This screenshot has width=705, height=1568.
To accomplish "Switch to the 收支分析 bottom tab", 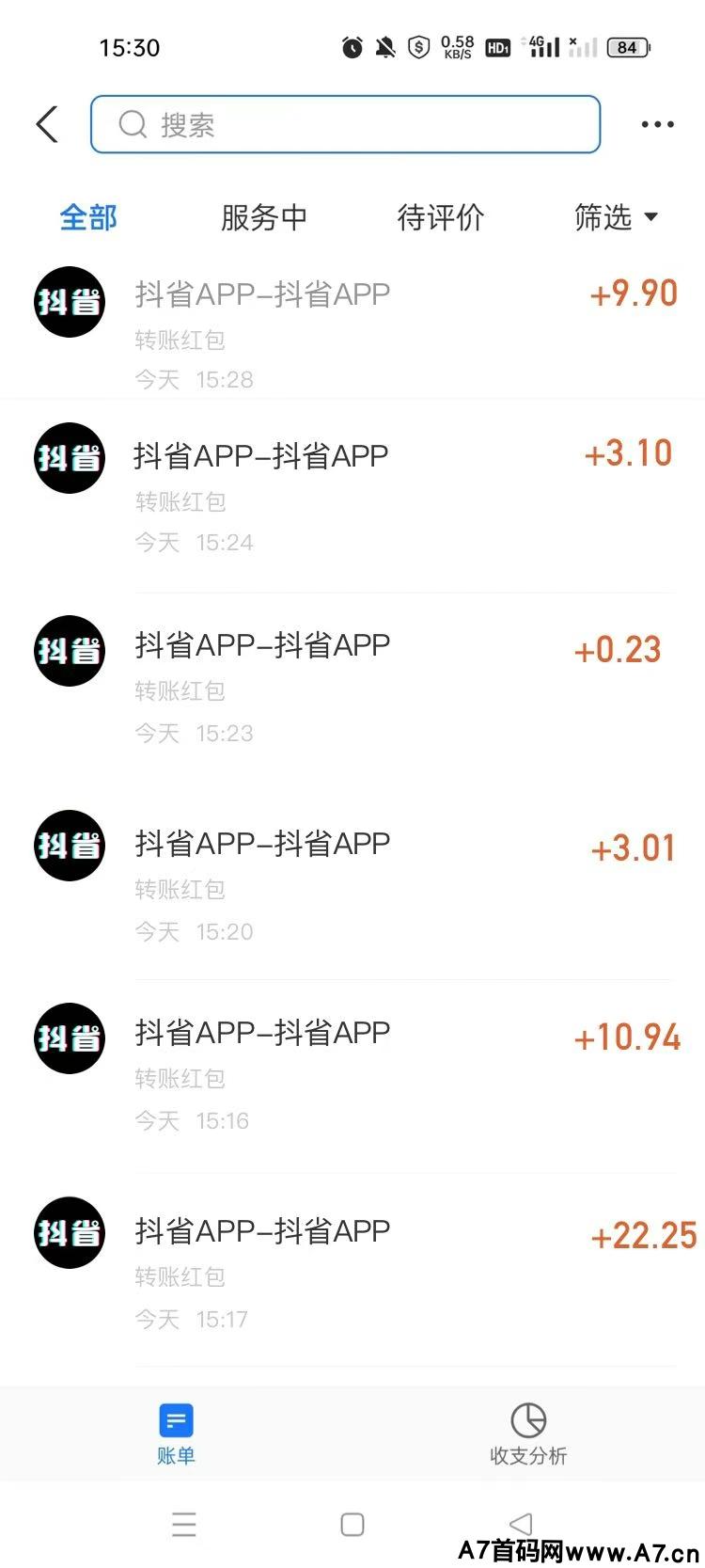I will [528, 1434].
